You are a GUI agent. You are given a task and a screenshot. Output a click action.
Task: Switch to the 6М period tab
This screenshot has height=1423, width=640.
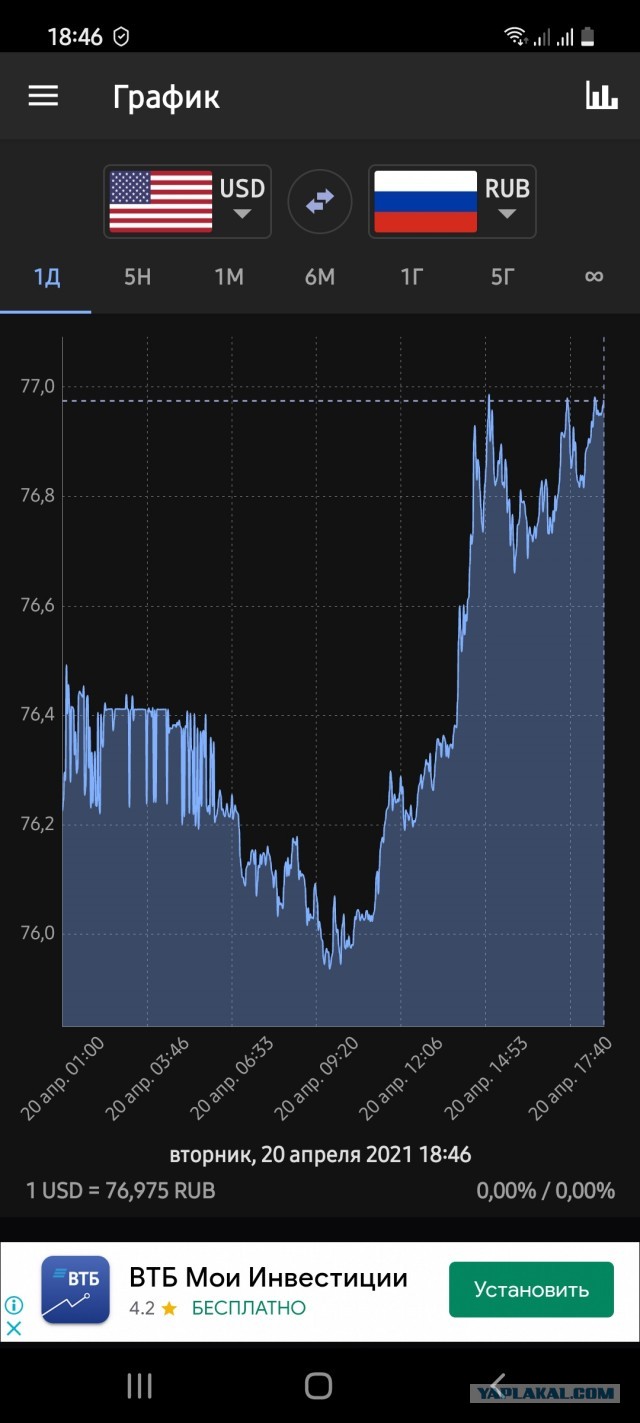[320, 277]
